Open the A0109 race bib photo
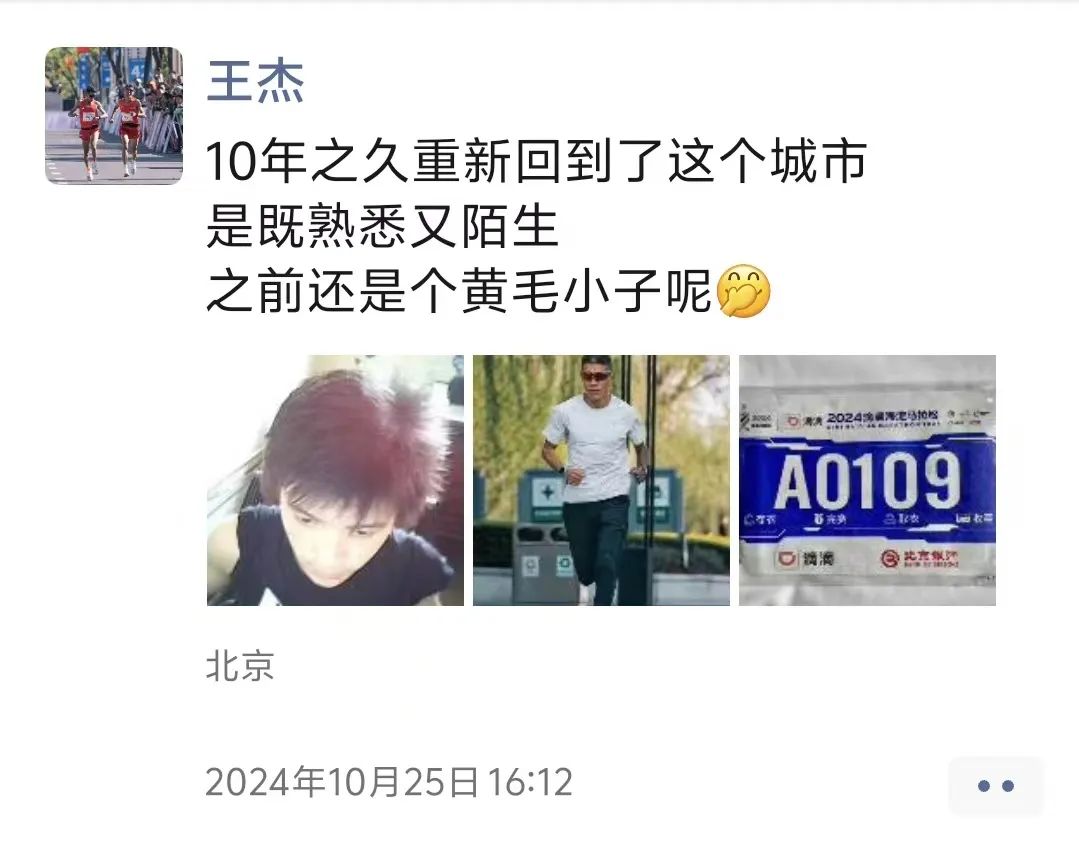Screen dimensions: 1079x844 click(x=867, y=480)
